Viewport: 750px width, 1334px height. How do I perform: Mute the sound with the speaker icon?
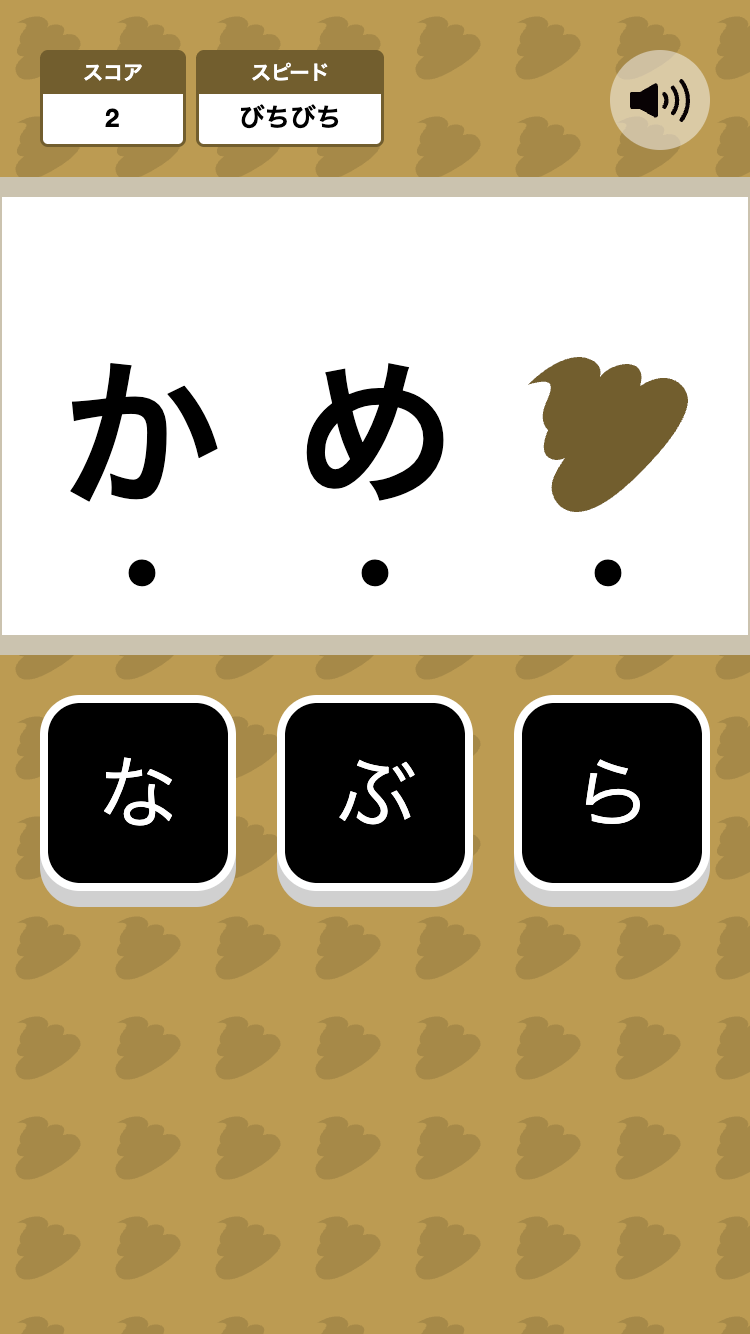point(659,100)
